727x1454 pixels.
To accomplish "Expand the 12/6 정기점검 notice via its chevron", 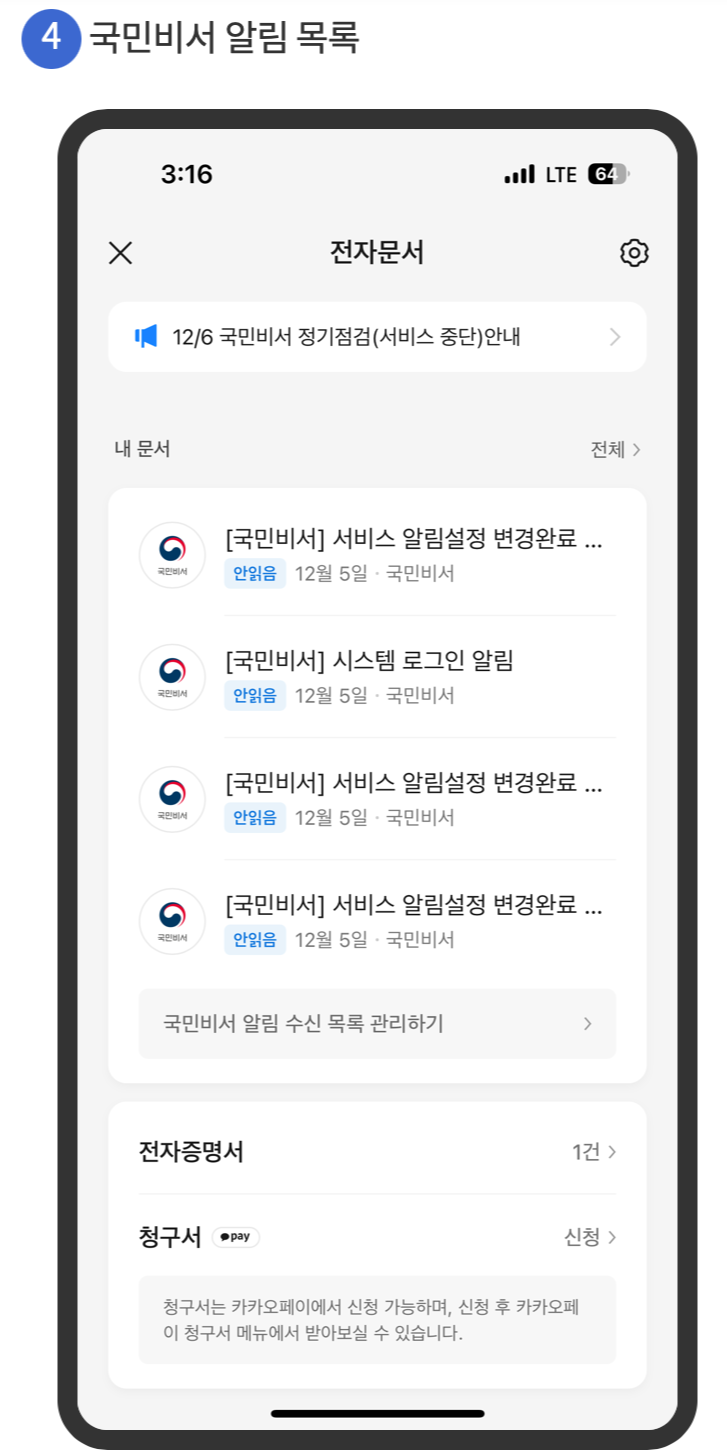I will pyautogui.click(x=617, y=336).
